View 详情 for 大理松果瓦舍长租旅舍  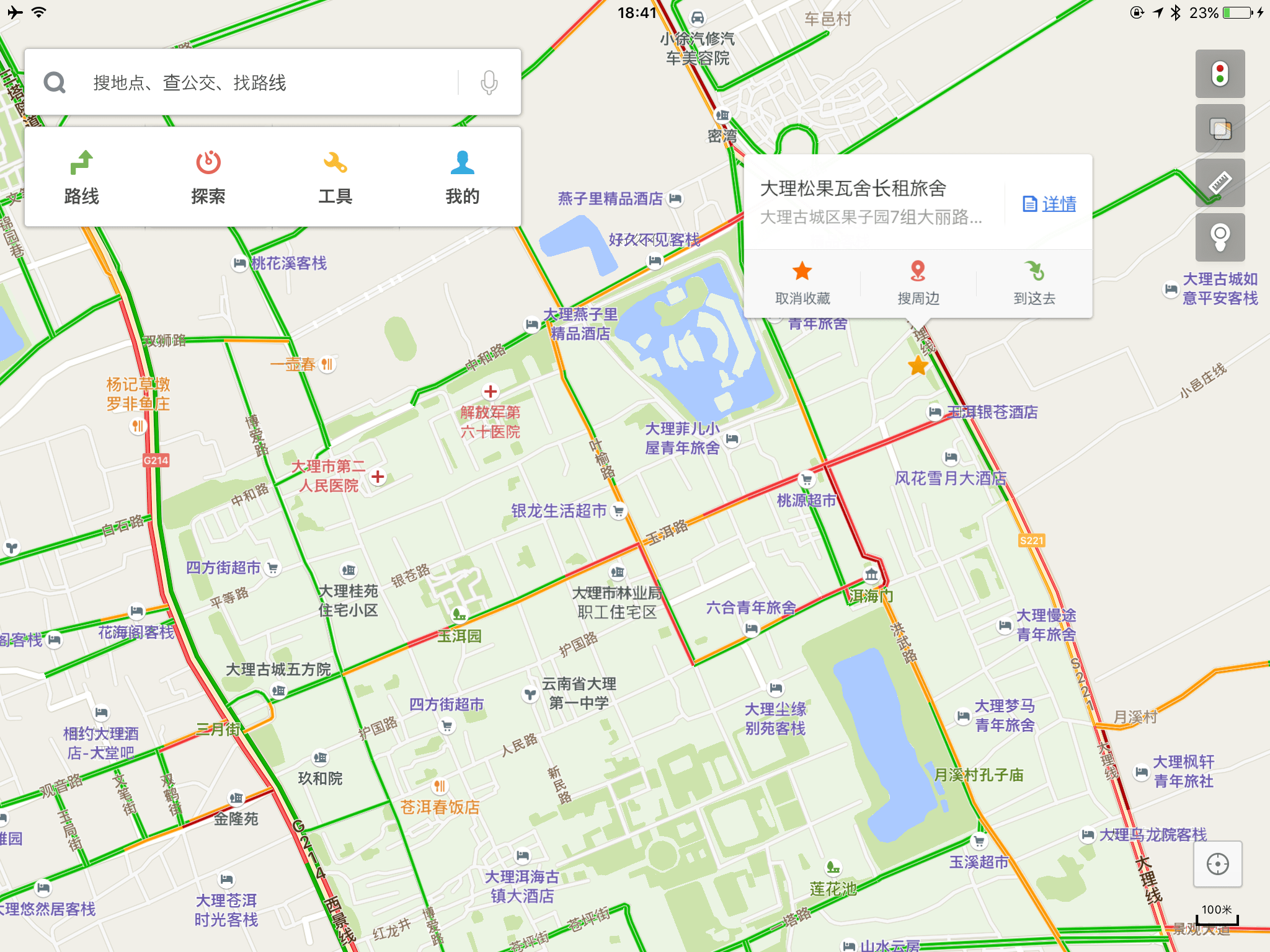pyautogui.click(x=1049, y=204)
